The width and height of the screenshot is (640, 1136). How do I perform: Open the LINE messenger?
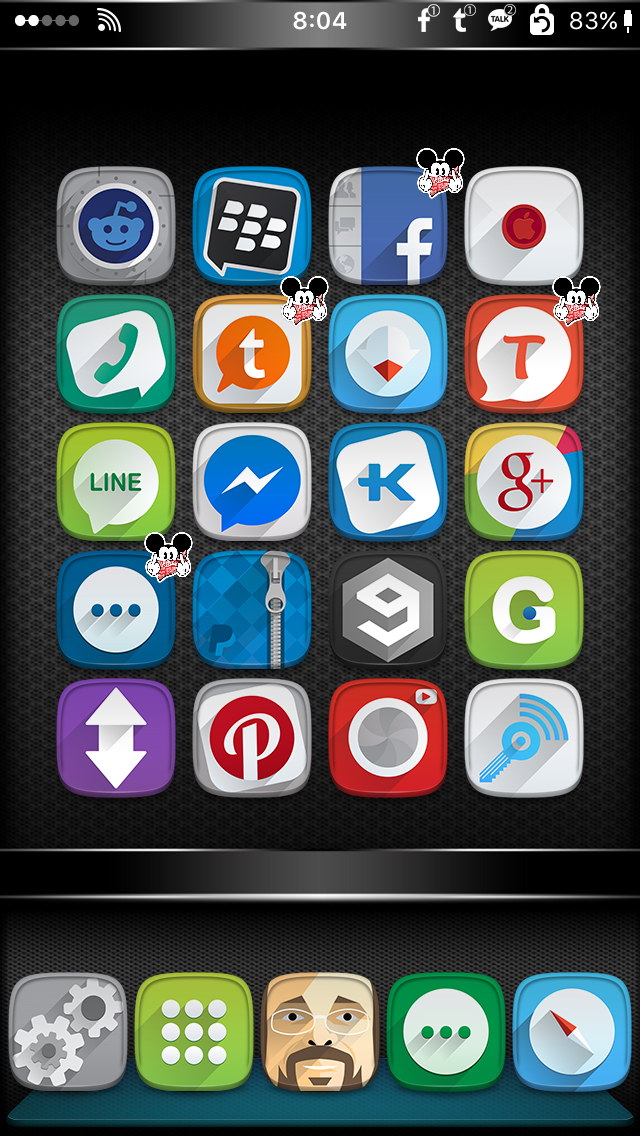click(x=115, y=481)
